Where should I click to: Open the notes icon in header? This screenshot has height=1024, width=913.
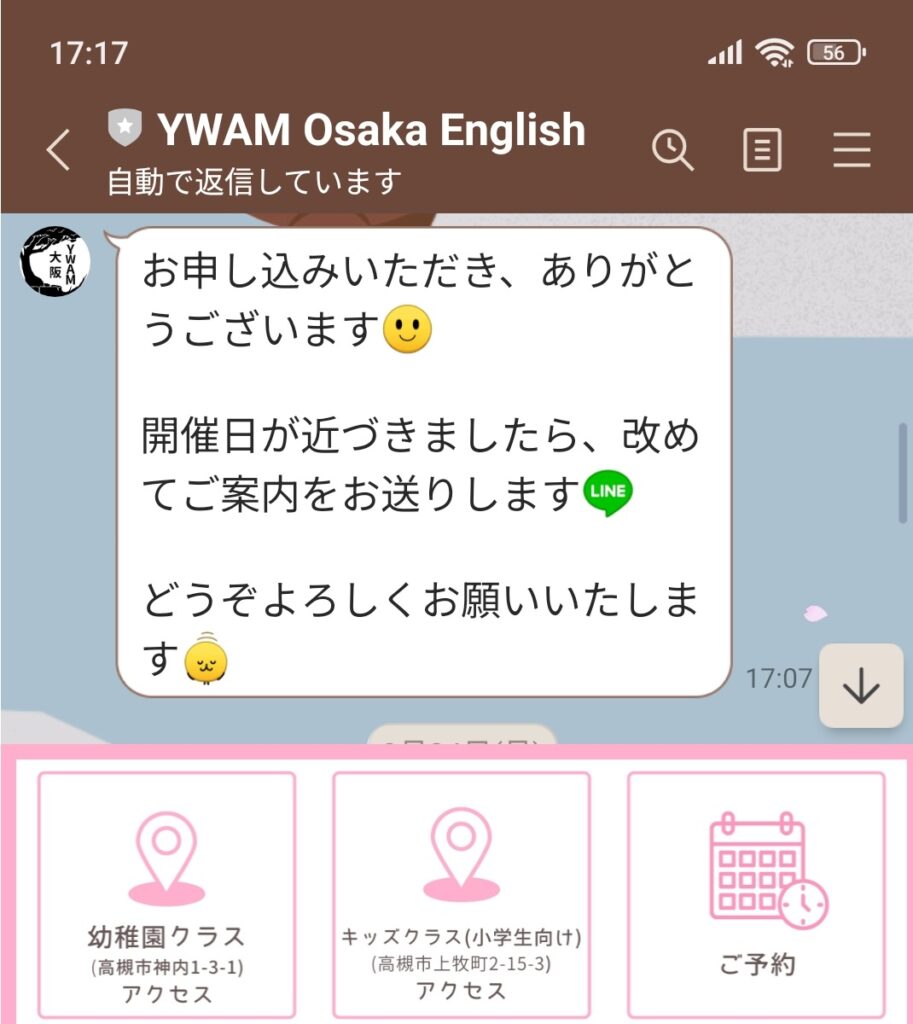[x=762, y=151]
